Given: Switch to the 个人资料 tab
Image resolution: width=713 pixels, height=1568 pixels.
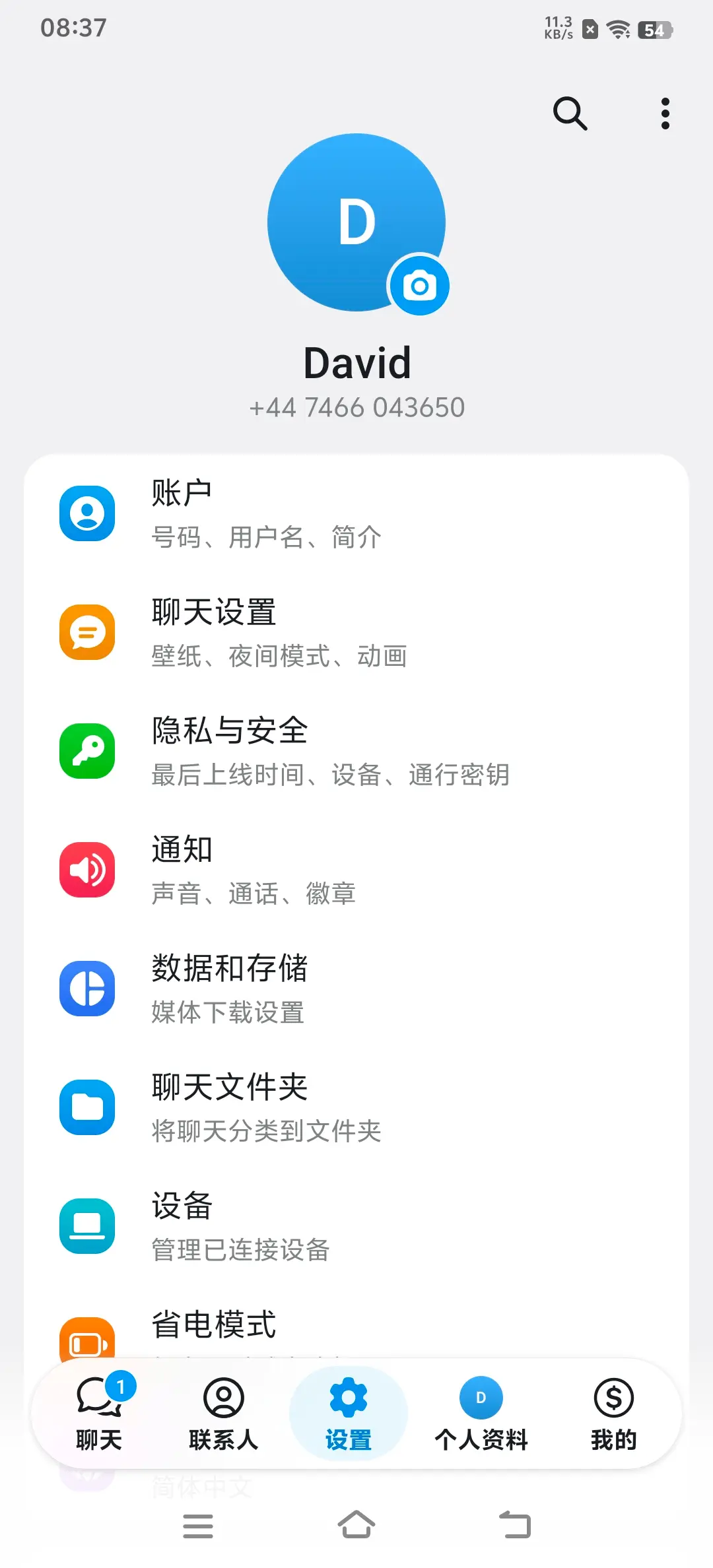Looking at the screenshot, I should tap(481, 1414).
